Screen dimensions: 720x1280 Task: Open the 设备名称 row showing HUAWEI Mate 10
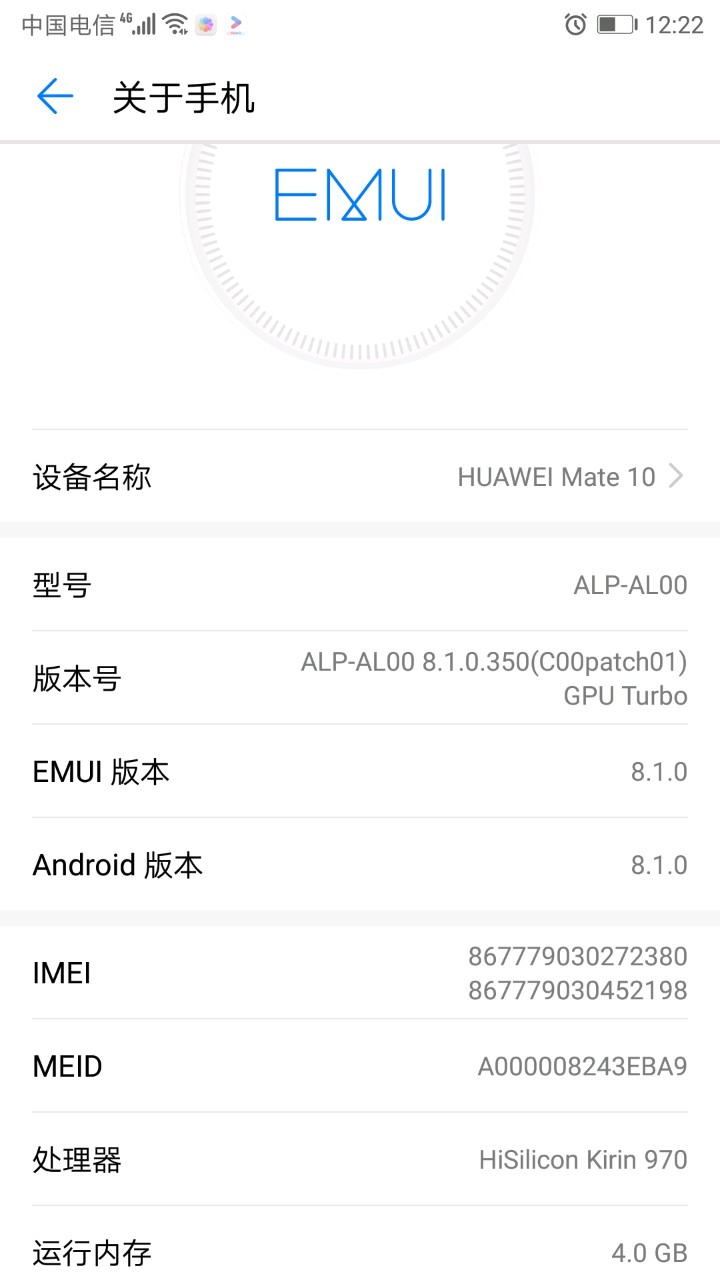click(x=360, y=477)
